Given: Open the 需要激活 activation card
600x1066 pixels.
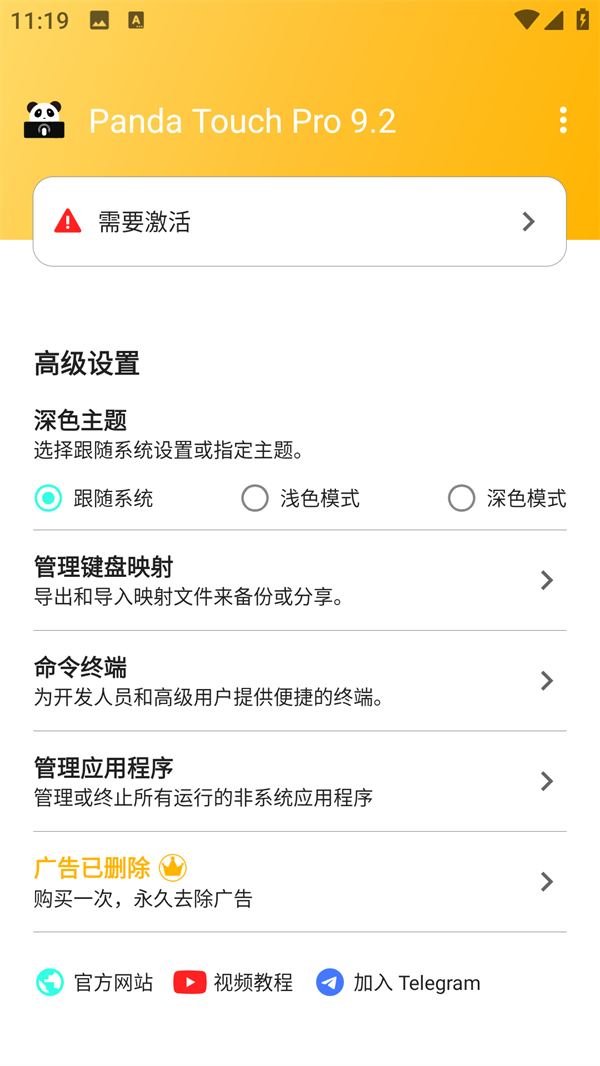Looking at the screenshot, I should [299, 221].
